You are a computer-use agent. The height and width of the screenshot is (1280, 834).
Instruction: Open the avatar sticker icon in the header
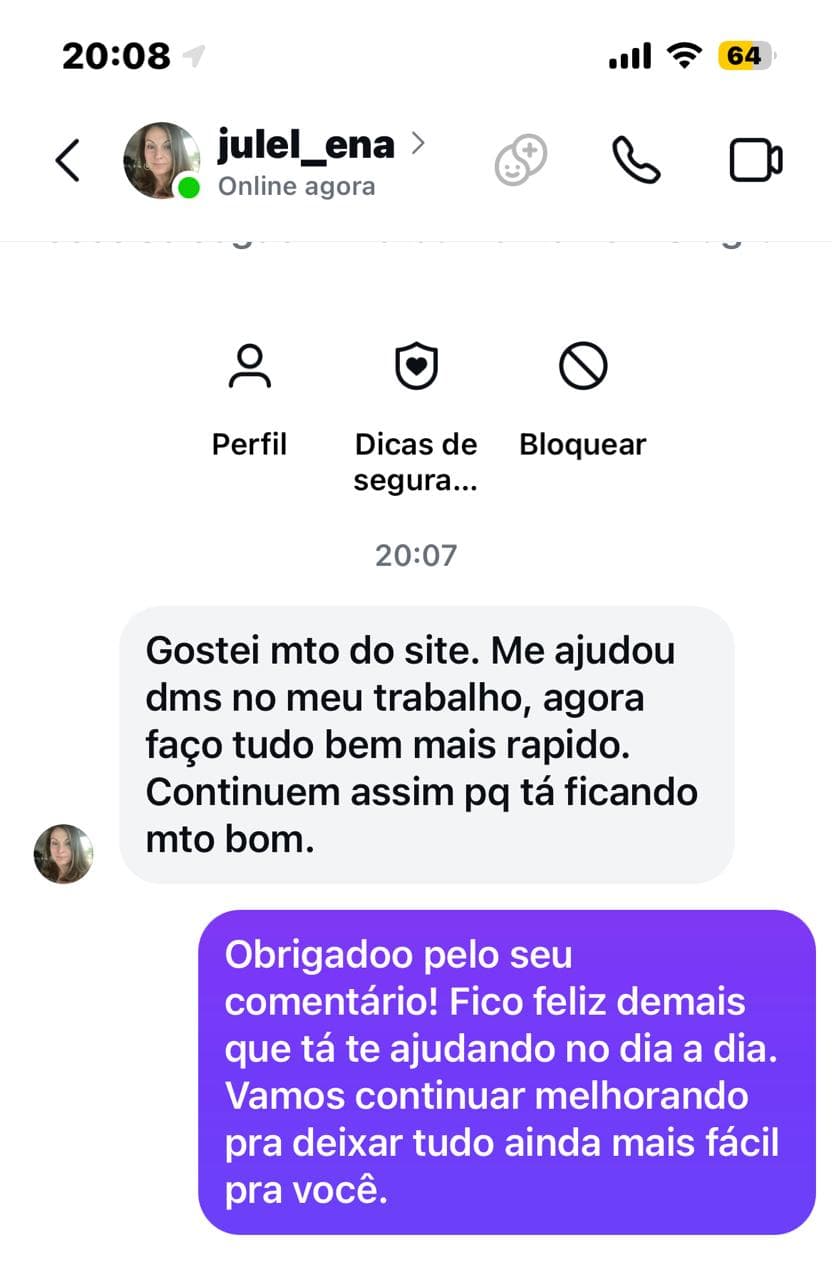coord(520,160)
